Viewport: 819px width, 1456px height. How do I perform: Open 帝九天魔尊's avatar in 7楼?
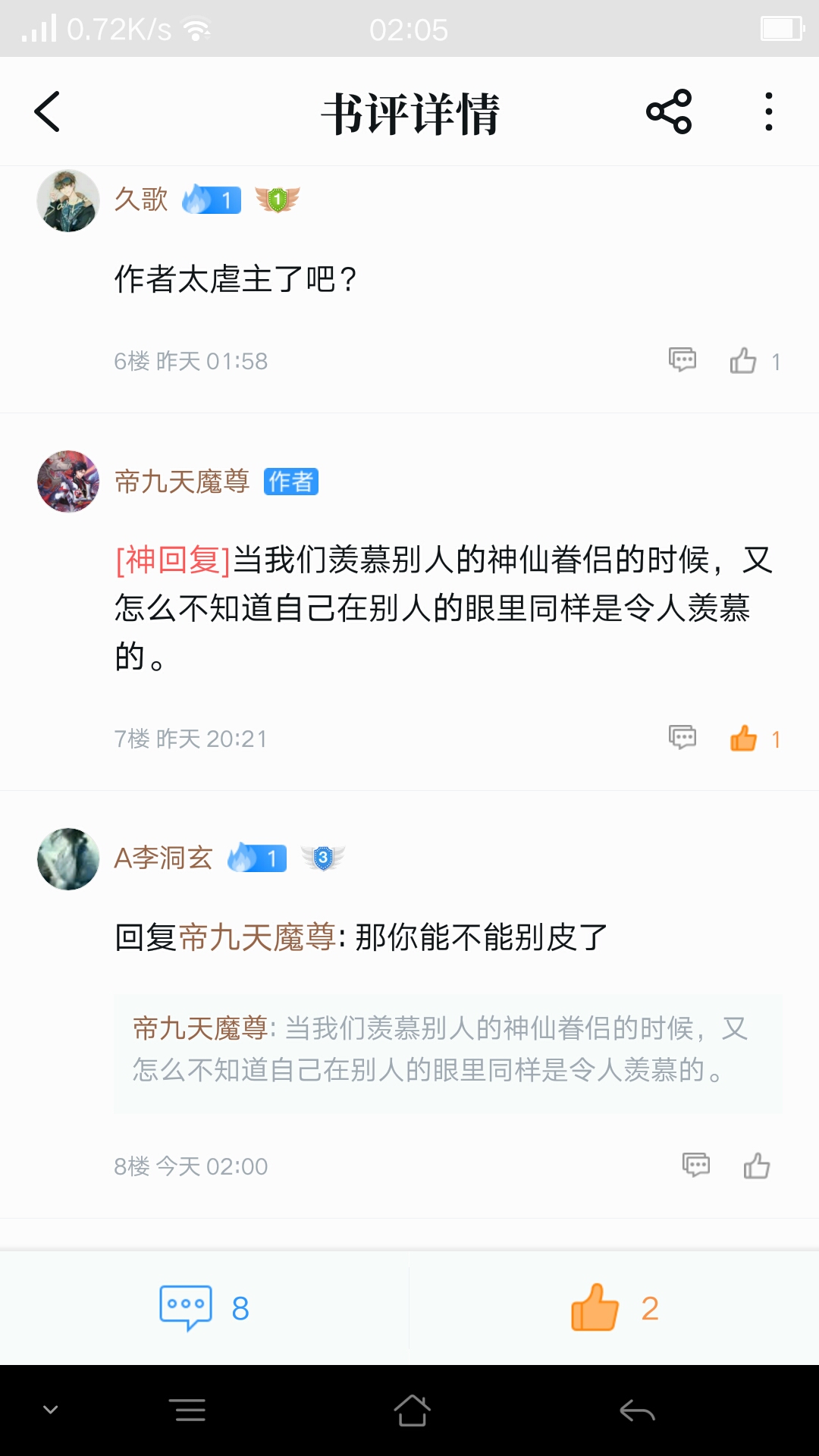click(68, 482)
